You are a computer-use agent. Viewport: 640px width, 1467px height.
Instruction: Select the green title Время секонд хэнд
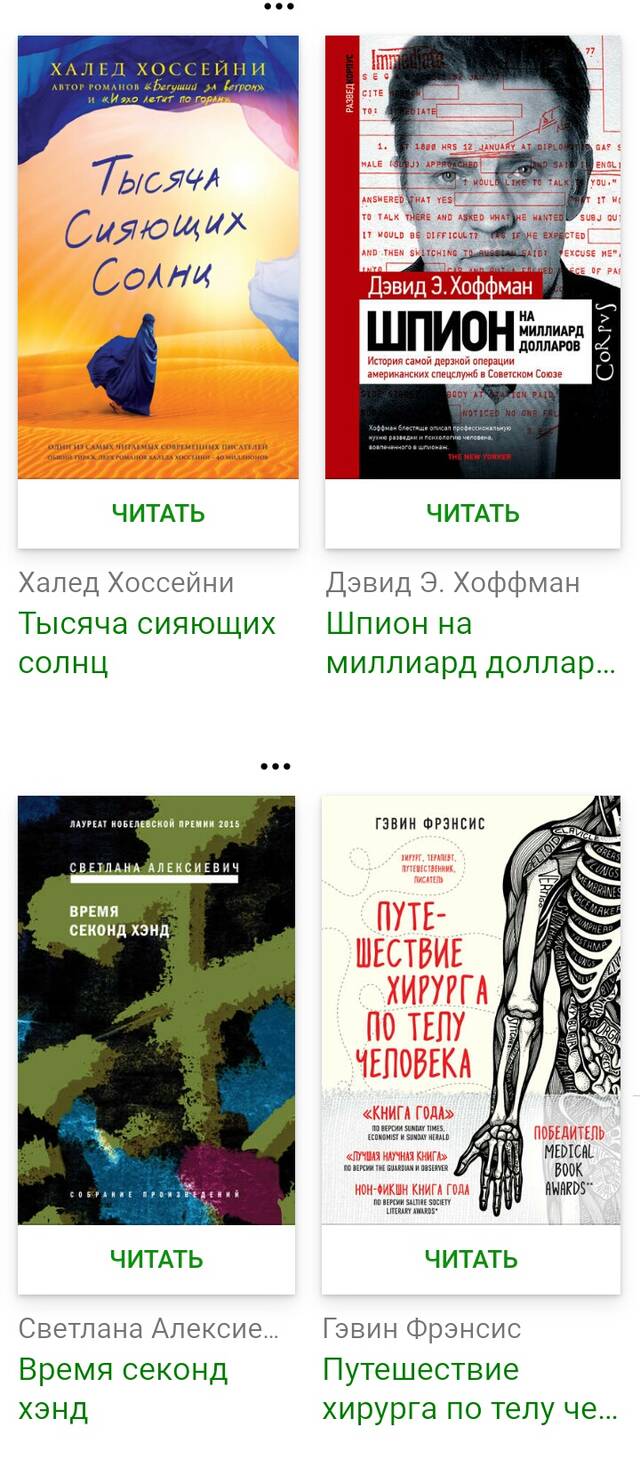coord(123,1389)
